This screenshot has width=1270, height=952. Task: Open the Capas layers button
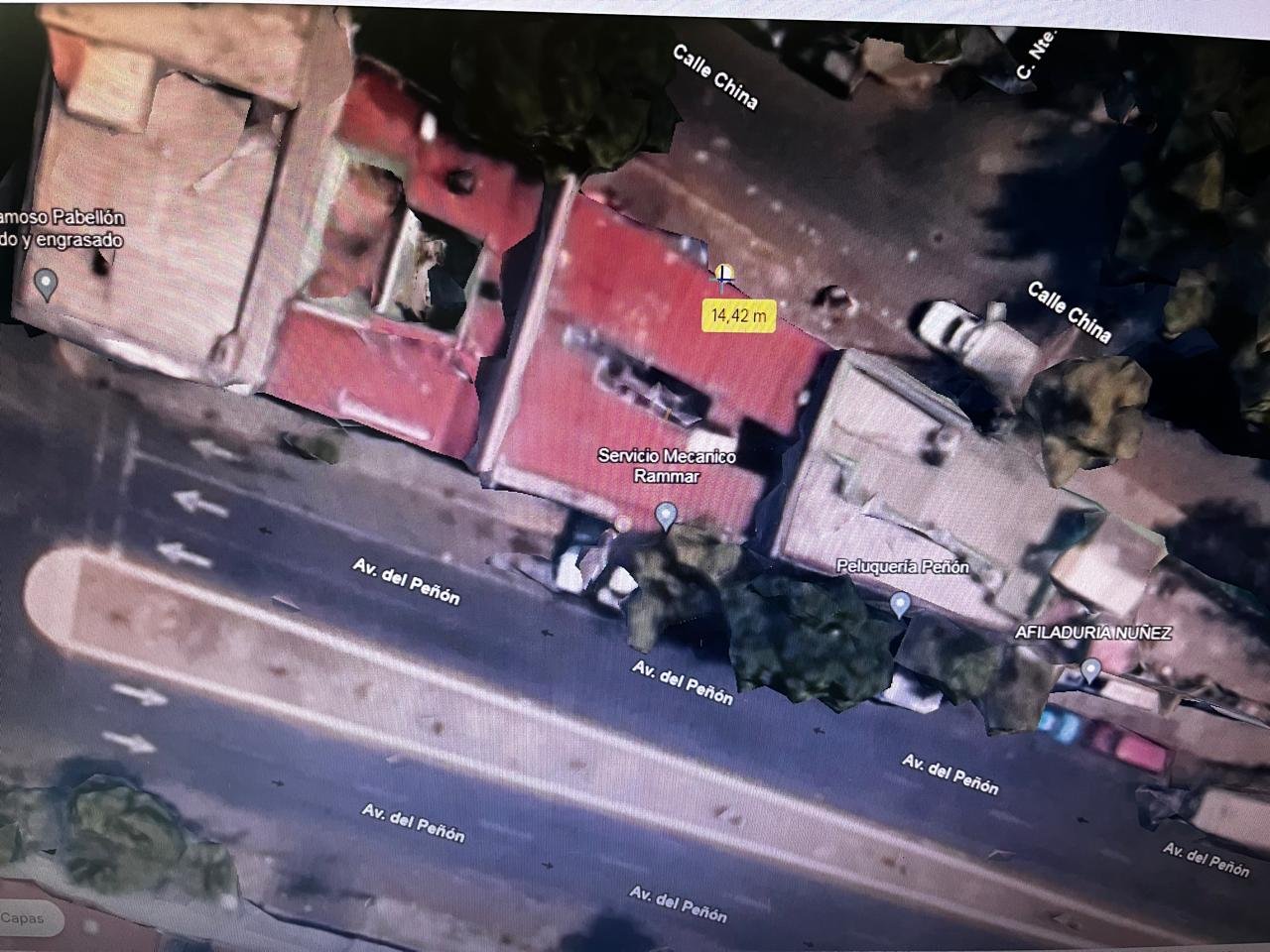pyautogui.click(x=28, y=917)
